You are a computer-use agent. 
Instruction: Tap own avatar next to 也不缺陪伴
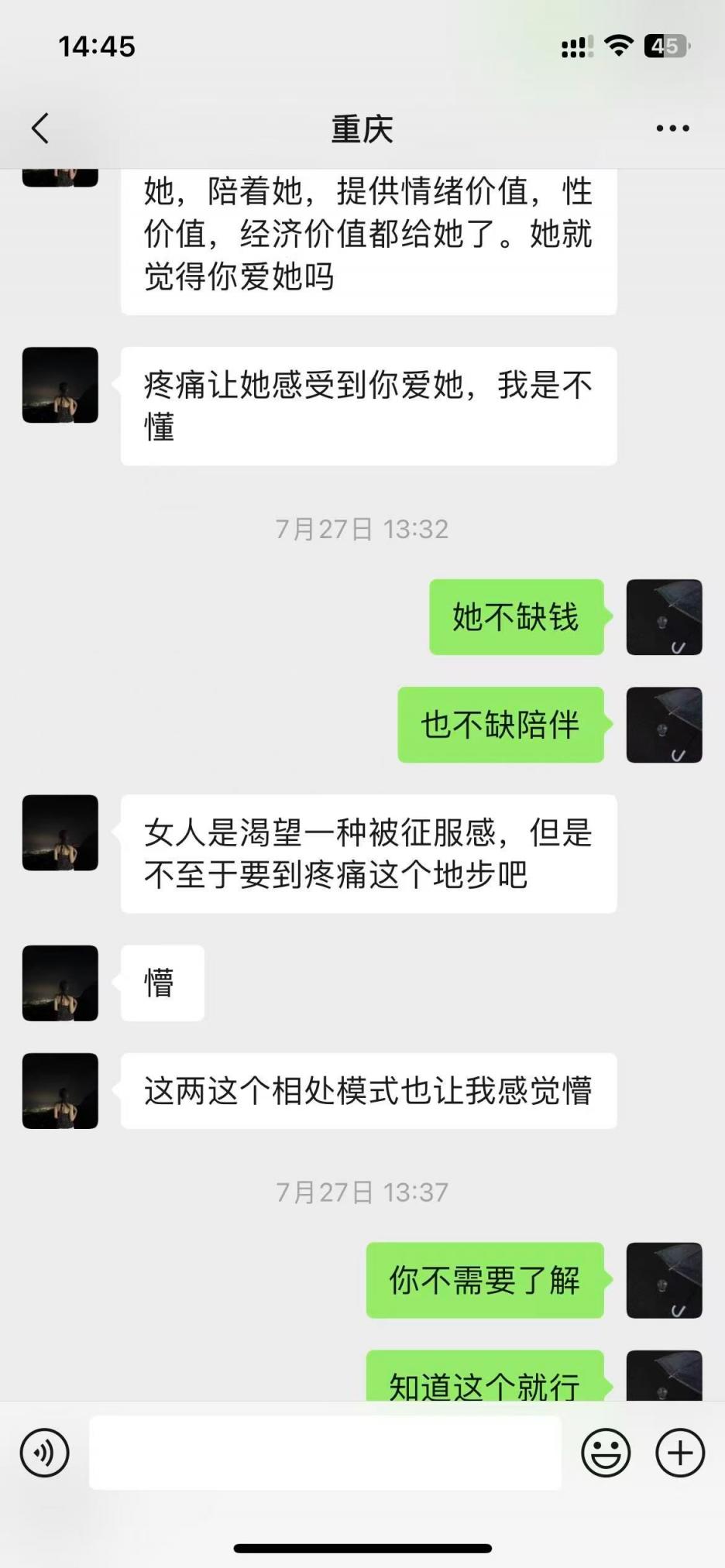664,725
